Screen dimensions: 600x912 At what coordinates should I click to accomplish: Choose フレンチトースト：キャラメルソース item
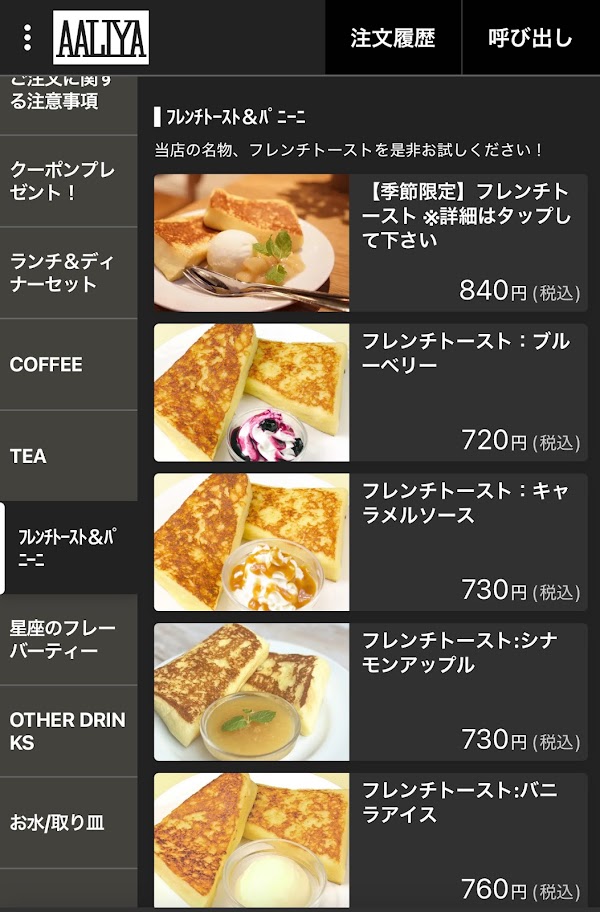pyautogui.click(x=370, y=542)
